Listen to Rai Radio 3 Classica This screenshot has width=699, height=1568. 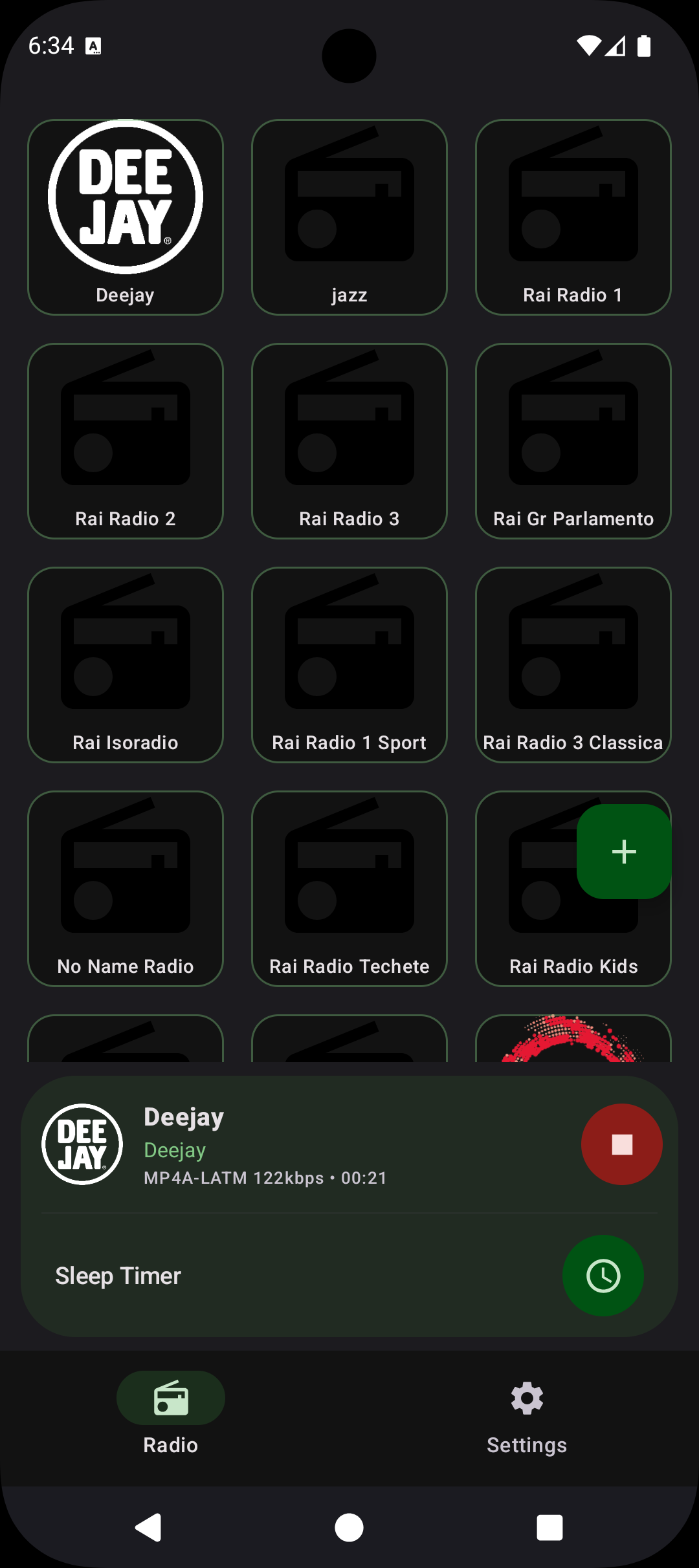[x=573, y=665]
